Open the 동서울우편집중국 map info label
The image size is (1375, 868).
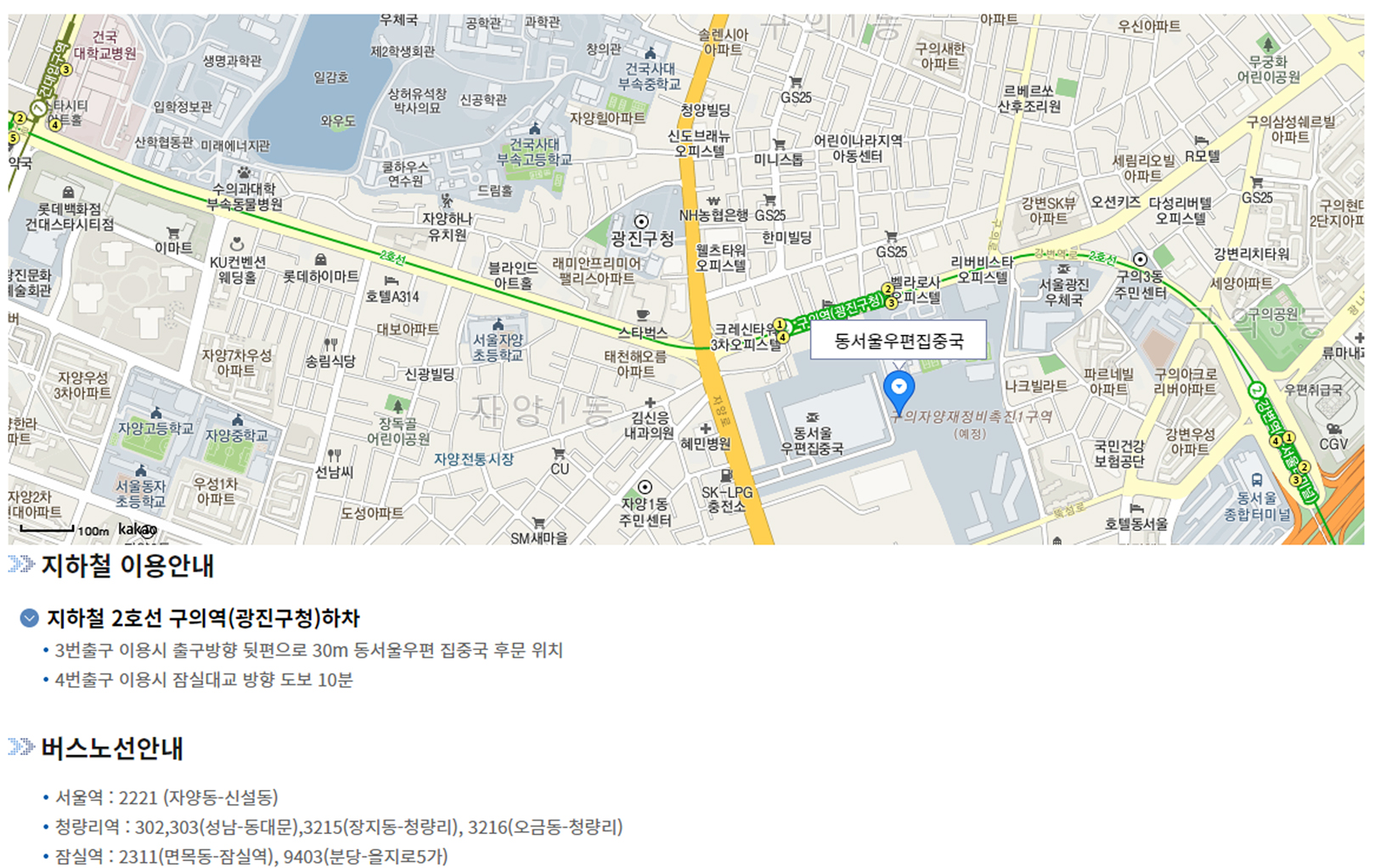898,341
